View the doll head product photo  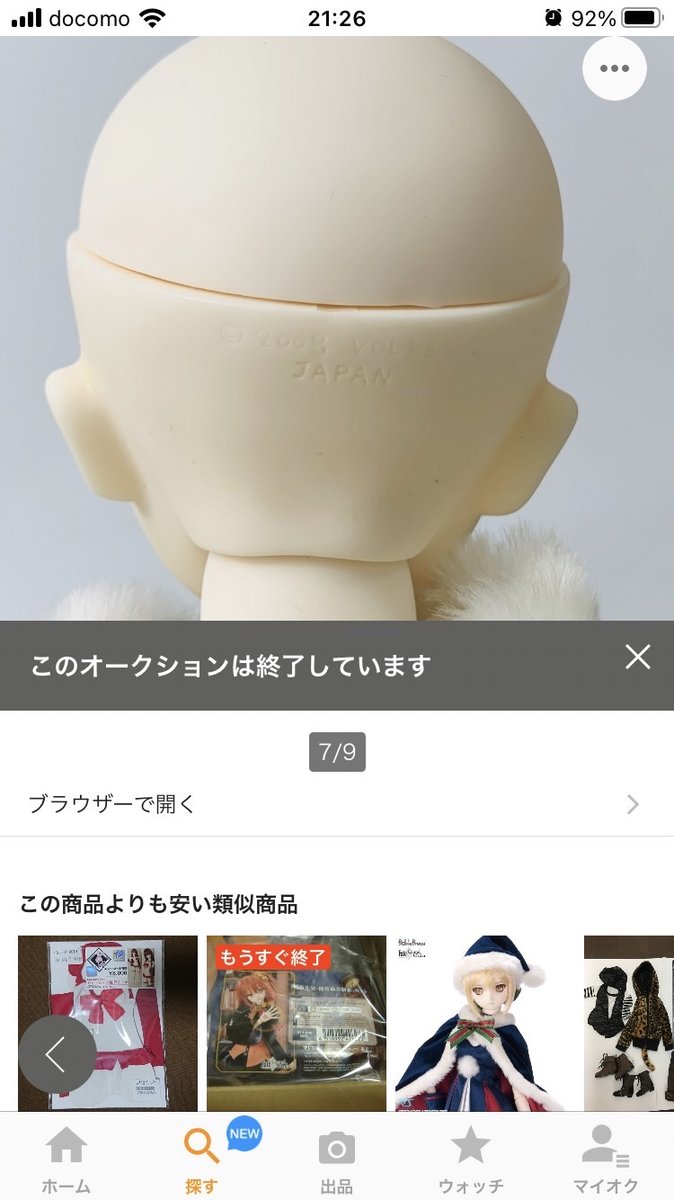point(337,328)
